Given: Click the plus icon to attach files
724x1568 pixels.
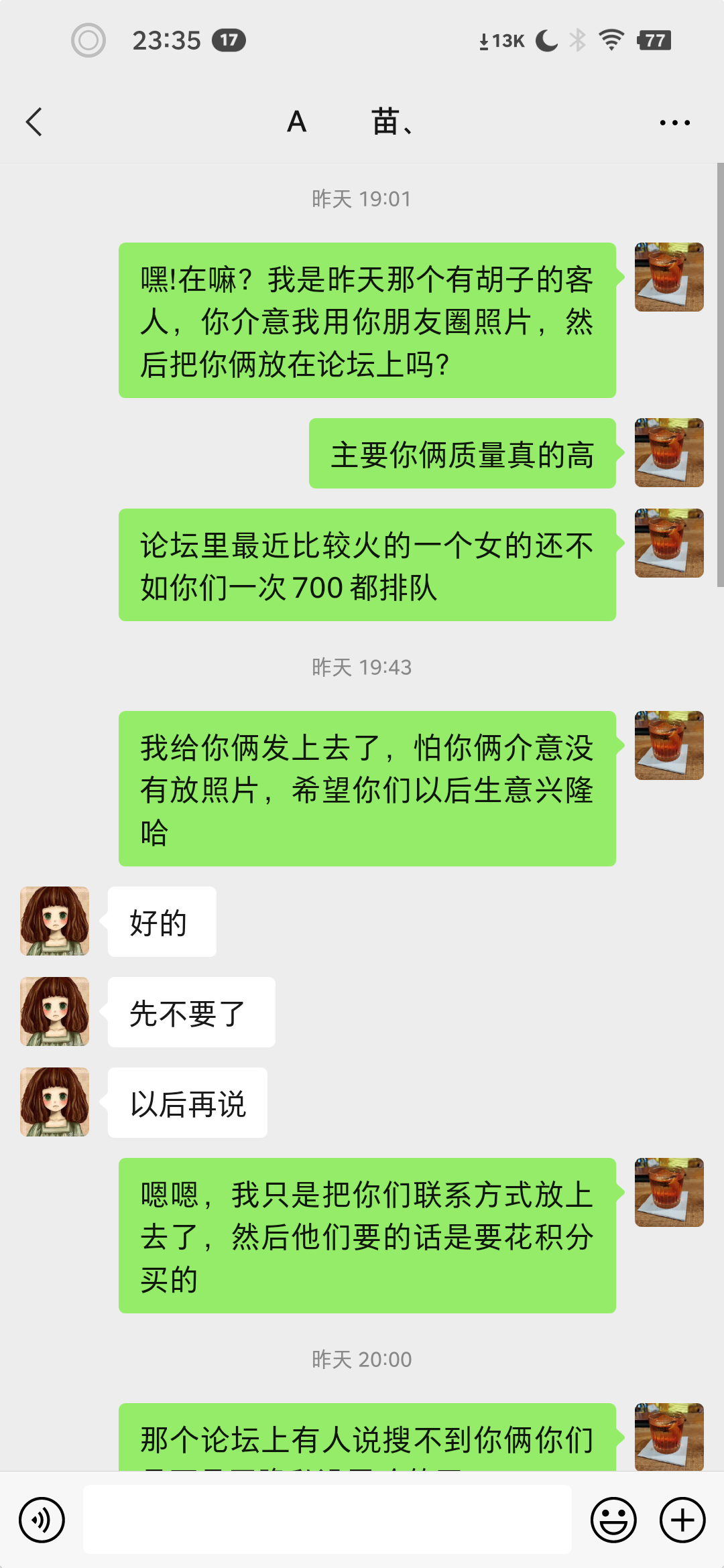Looking at the screenshot, I should click(x=681, y=1519).
